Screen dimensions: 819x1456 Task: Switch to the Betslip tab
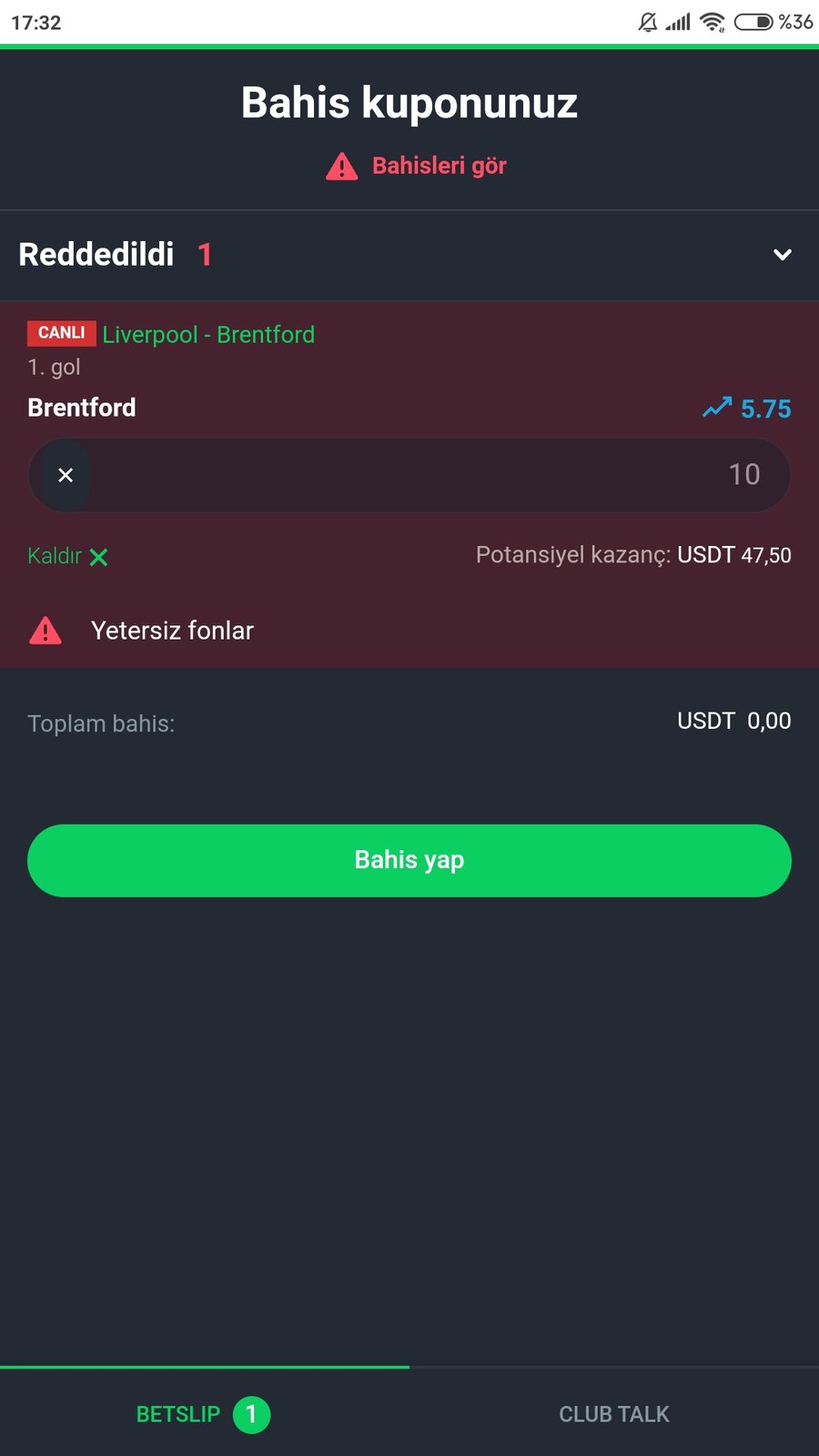[204, 1414]
